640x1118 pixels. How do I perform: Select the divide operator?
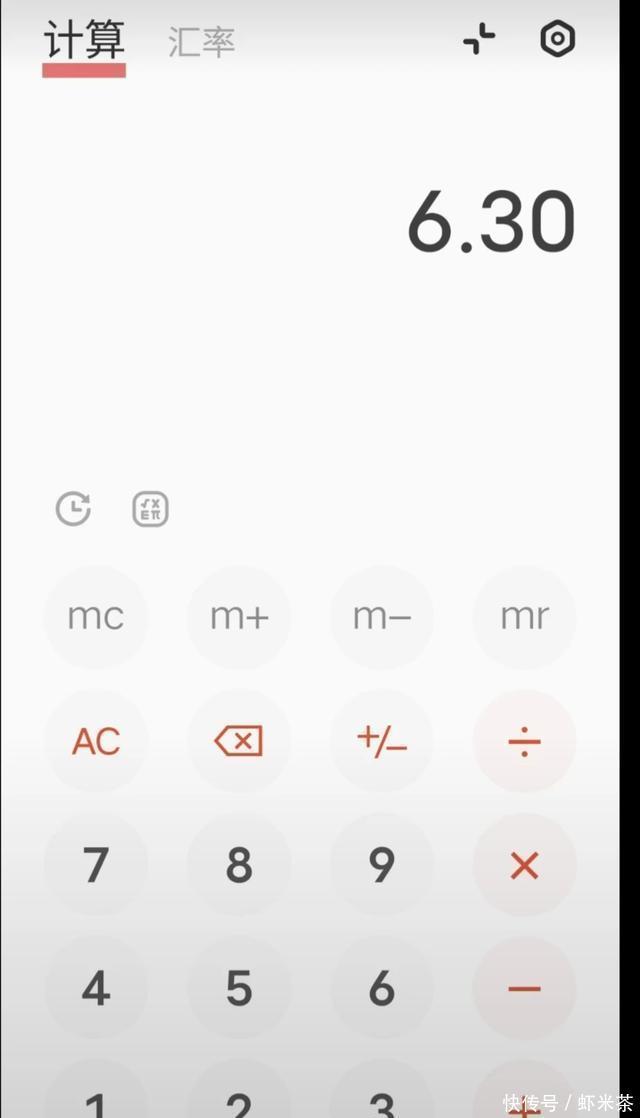[x=524, y=741]
